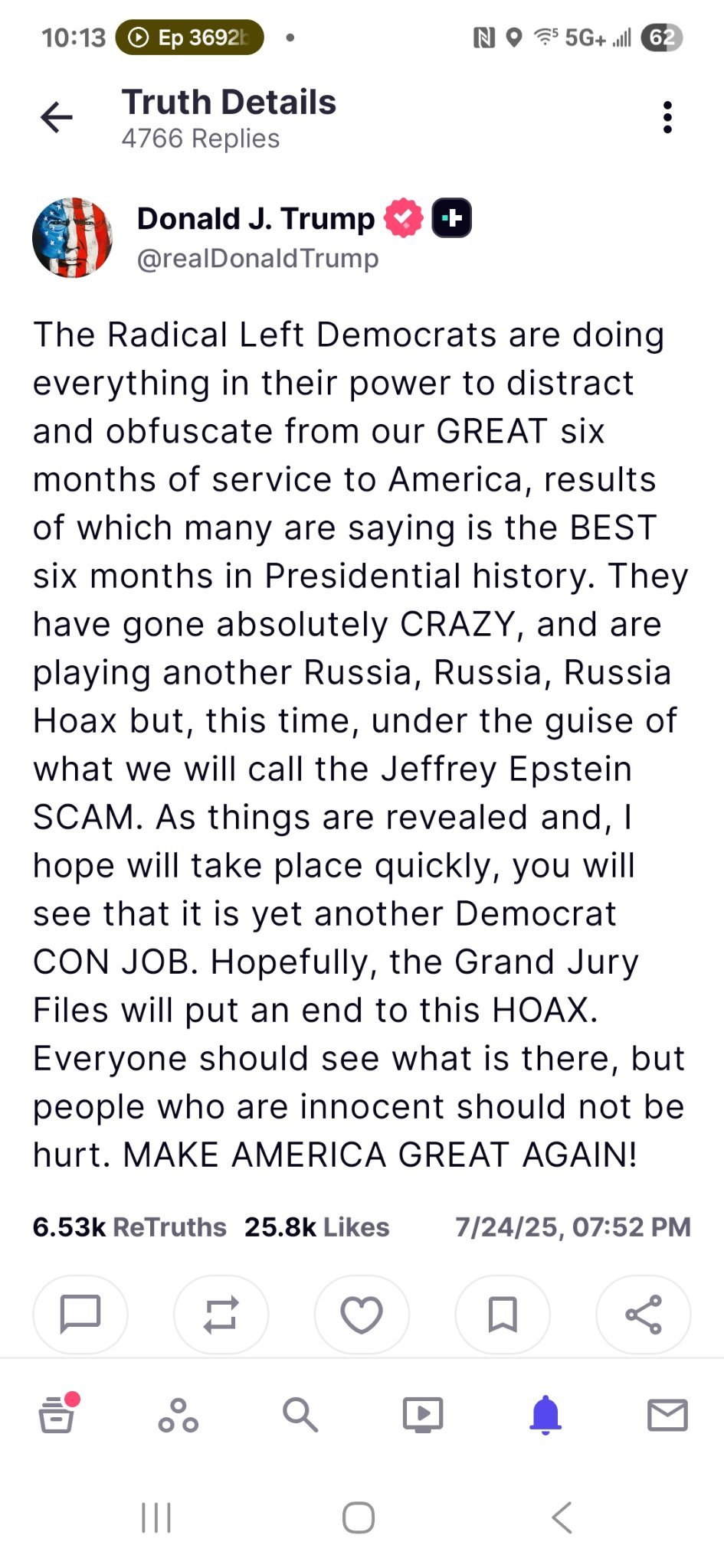Bookmark this Truth

tap(503, 1315)
